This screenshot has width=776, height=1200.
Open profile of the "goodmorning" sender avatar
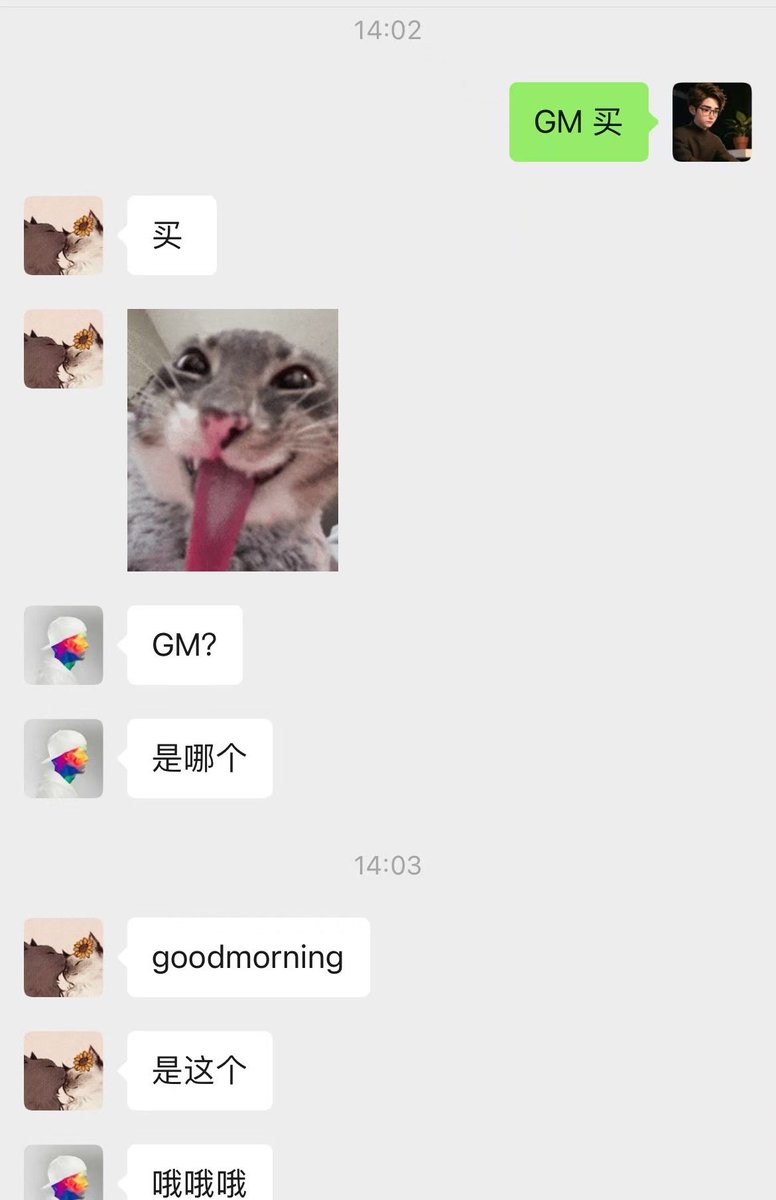click(64, 957)
